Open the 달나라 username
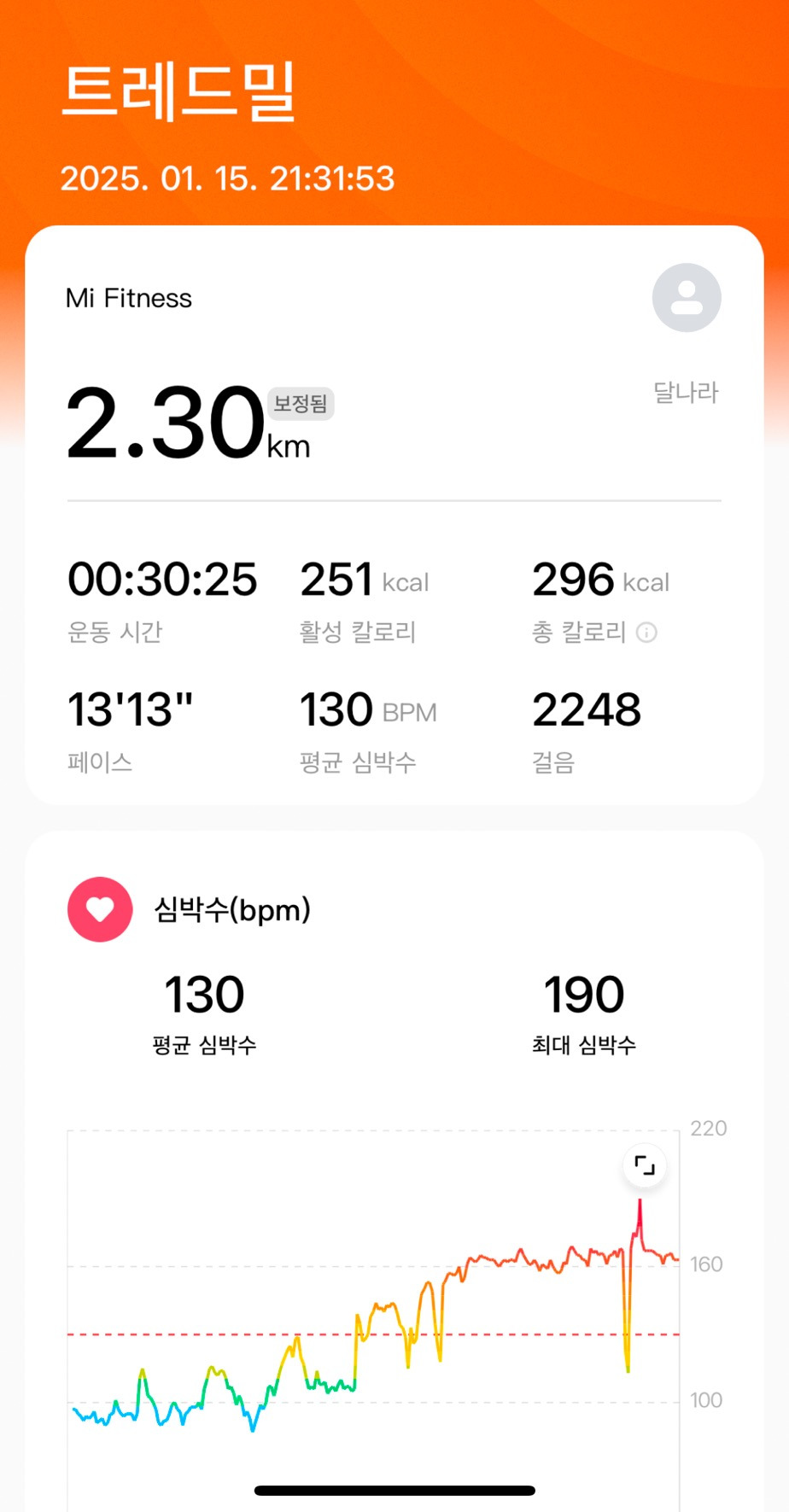Image resolution: width=789 pixels, height=1512 pixels. pos(686,392)
